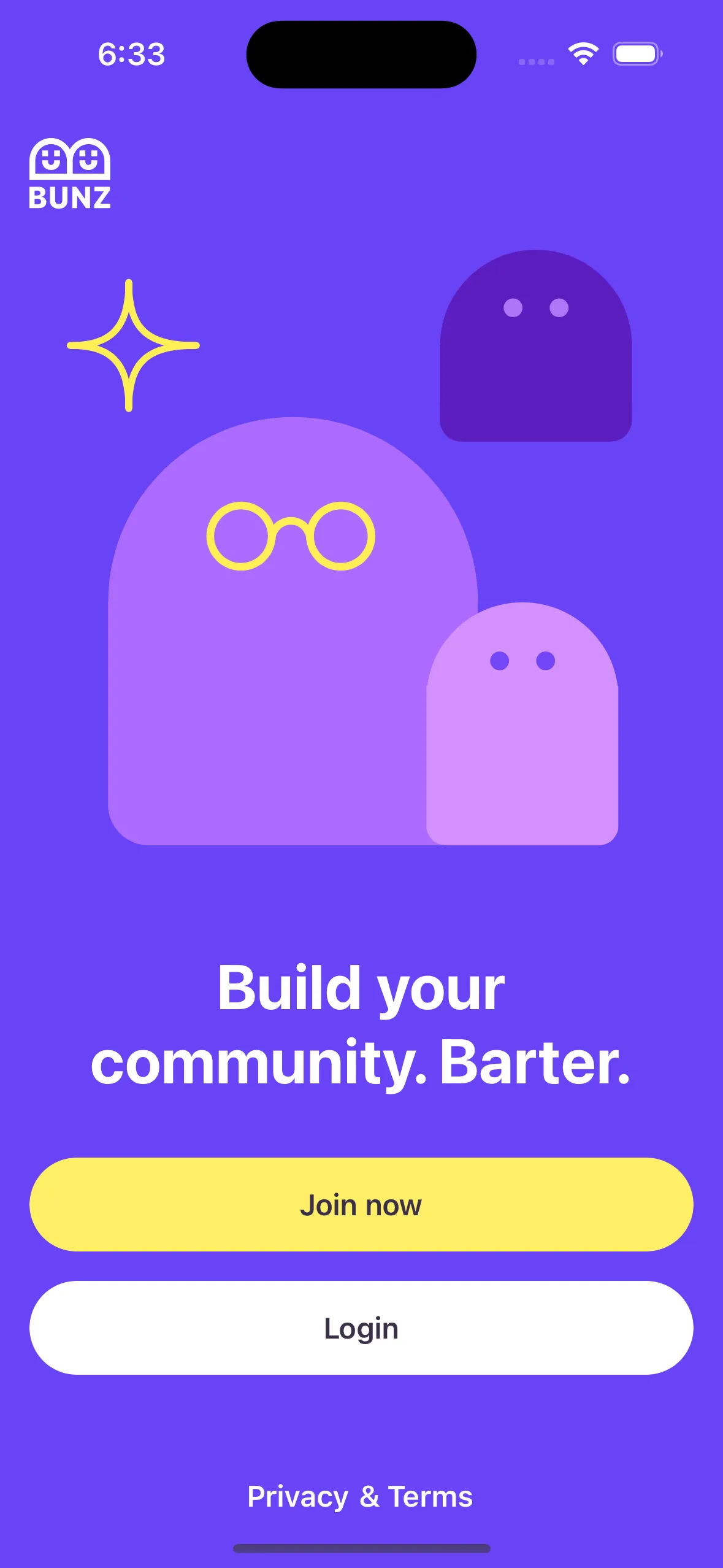Image resolution: width=723 pixels, height=1568 pixels.
Task: Open Privacy & Terms
Action: (361, 1496)
